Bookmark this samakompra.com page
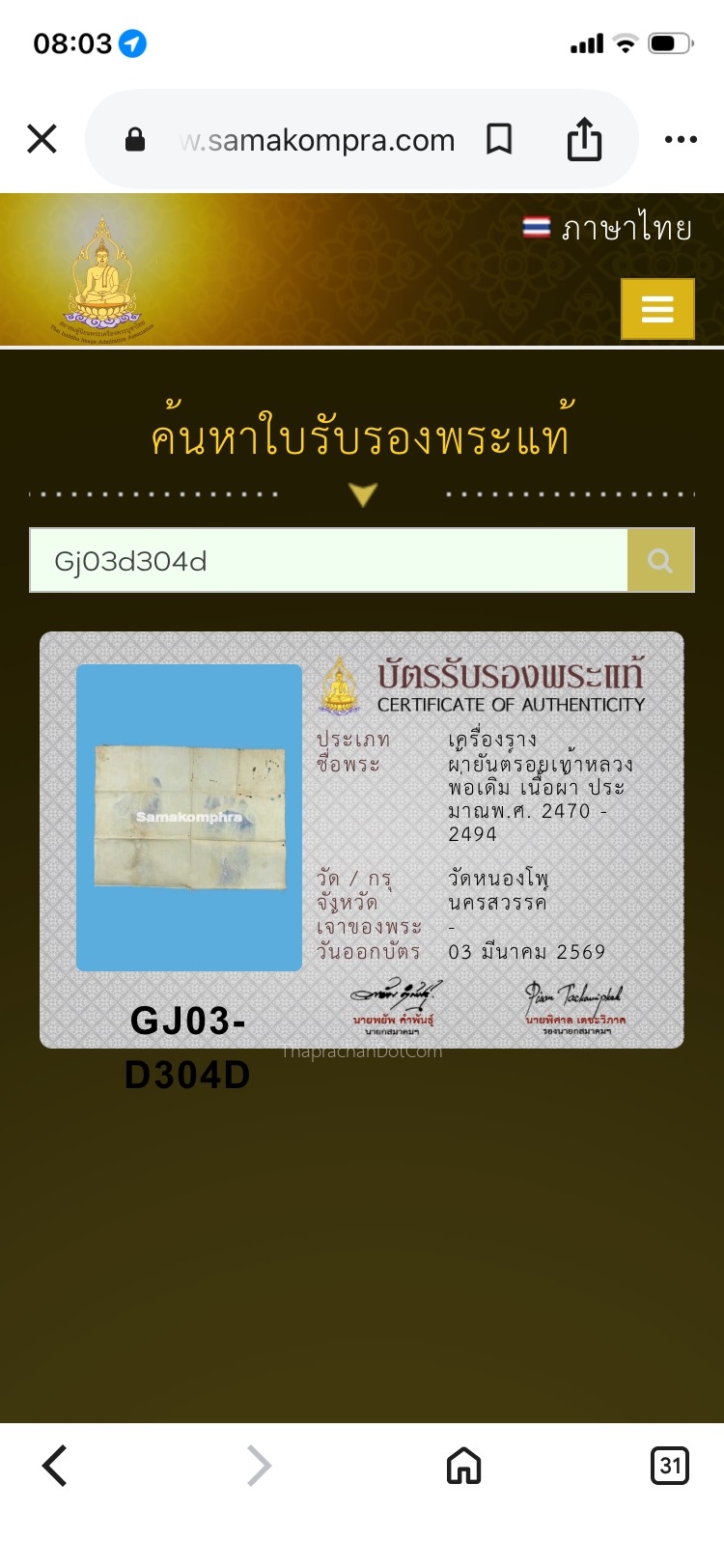724x1568 pixels. click(499, 139)
